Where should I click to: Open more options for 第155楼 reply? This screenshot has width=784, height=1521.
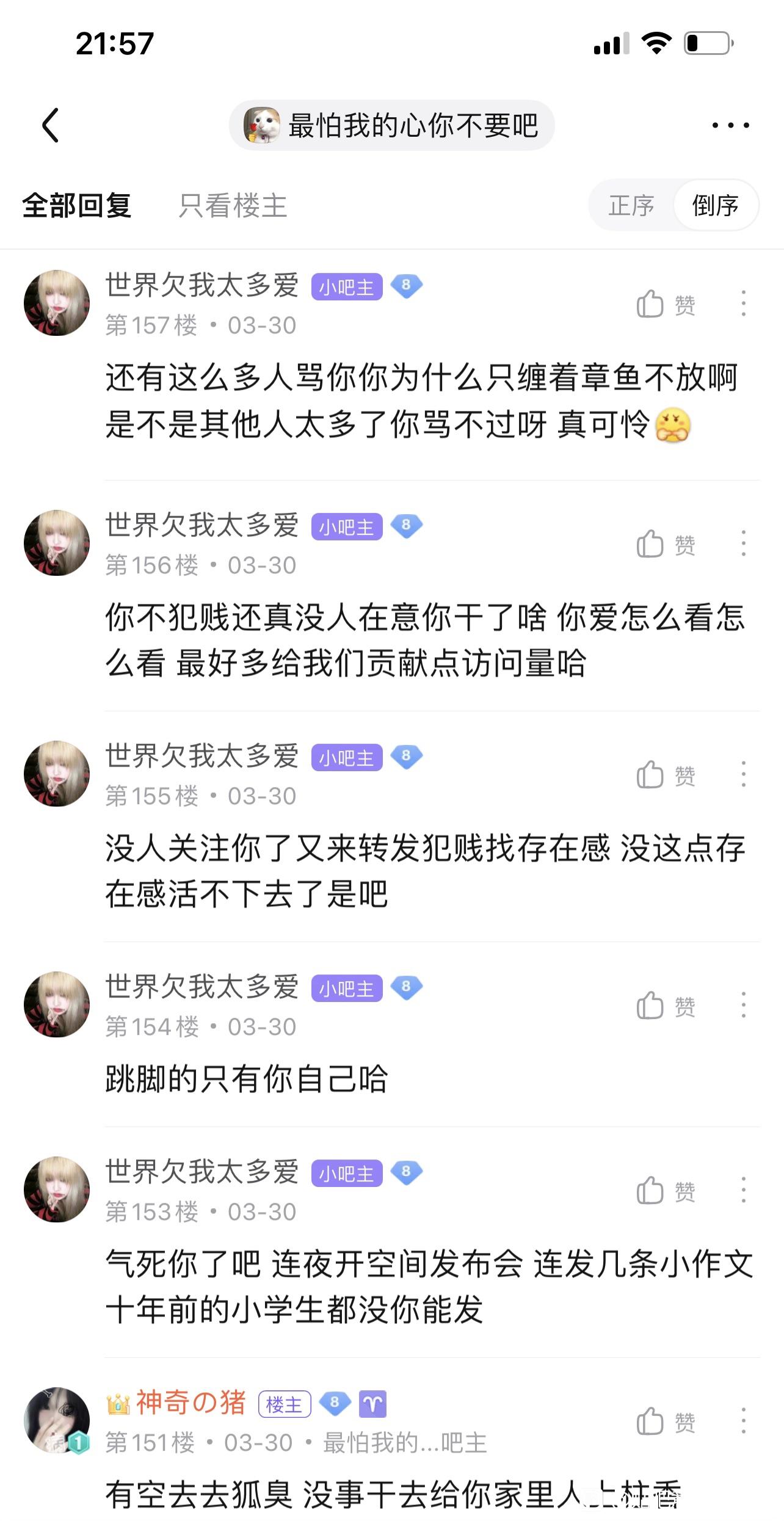click(x=743, y=774)
